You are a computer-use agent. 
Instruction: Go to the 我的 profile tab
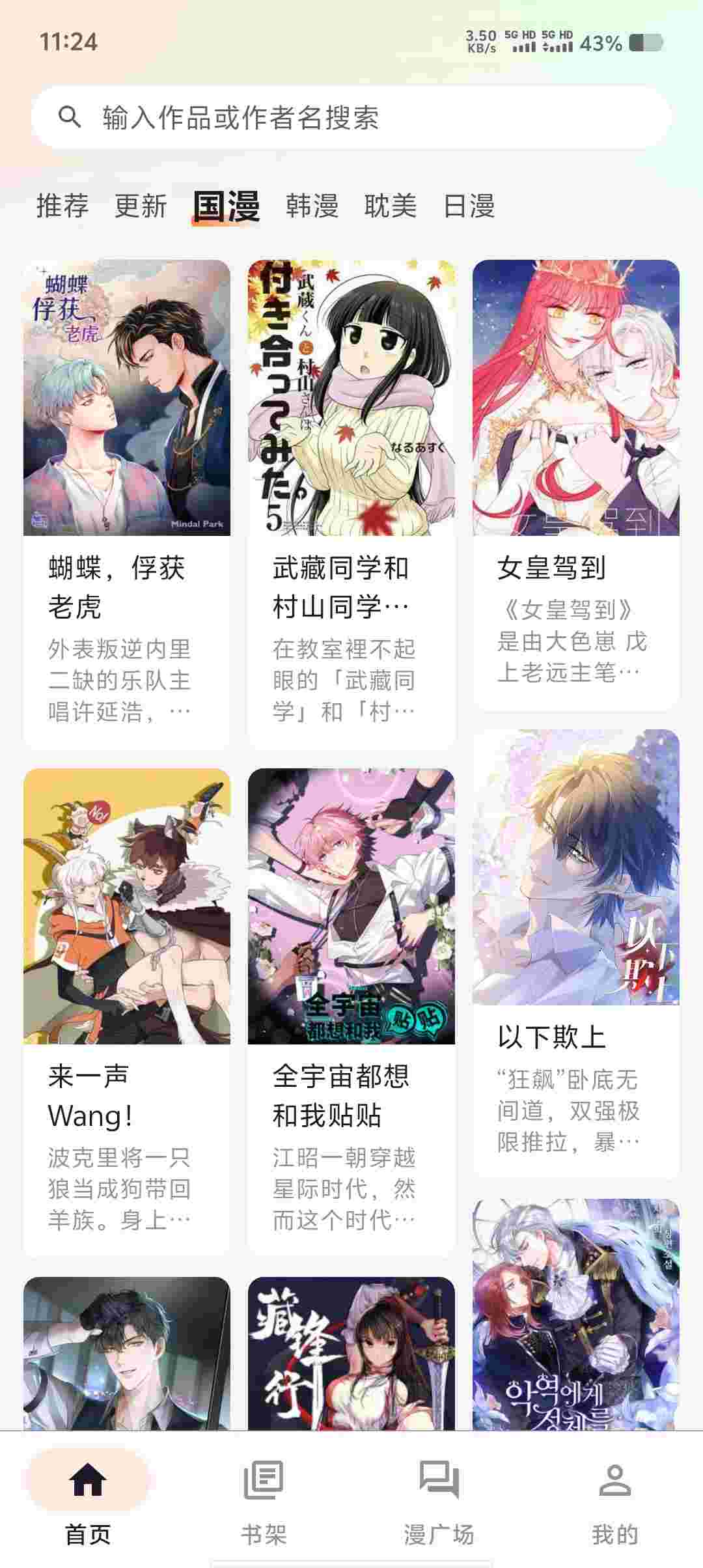click(x=615, y=1498)
